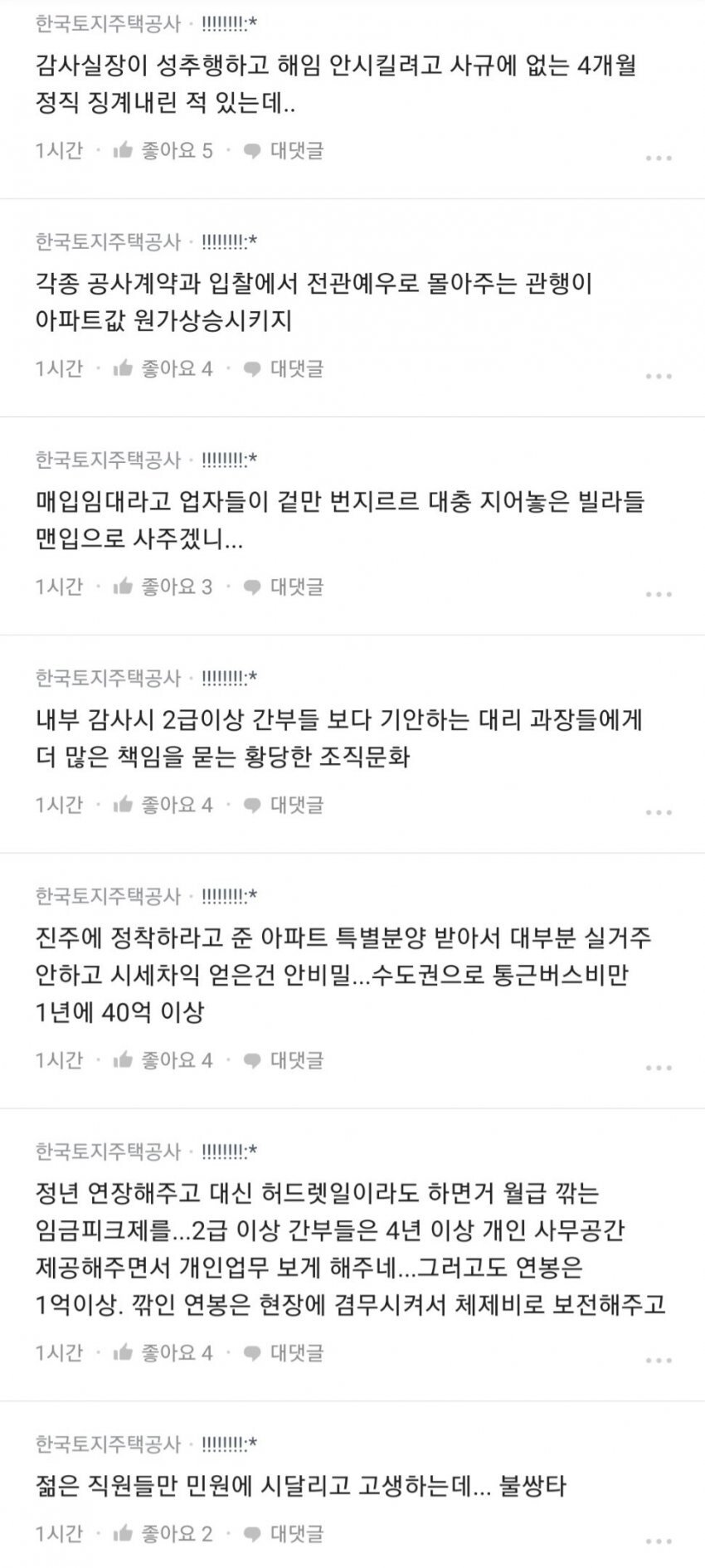Like the comment about 내부 감사 조직문화
The image size is (705, 1568).
[x=163, y=805]
